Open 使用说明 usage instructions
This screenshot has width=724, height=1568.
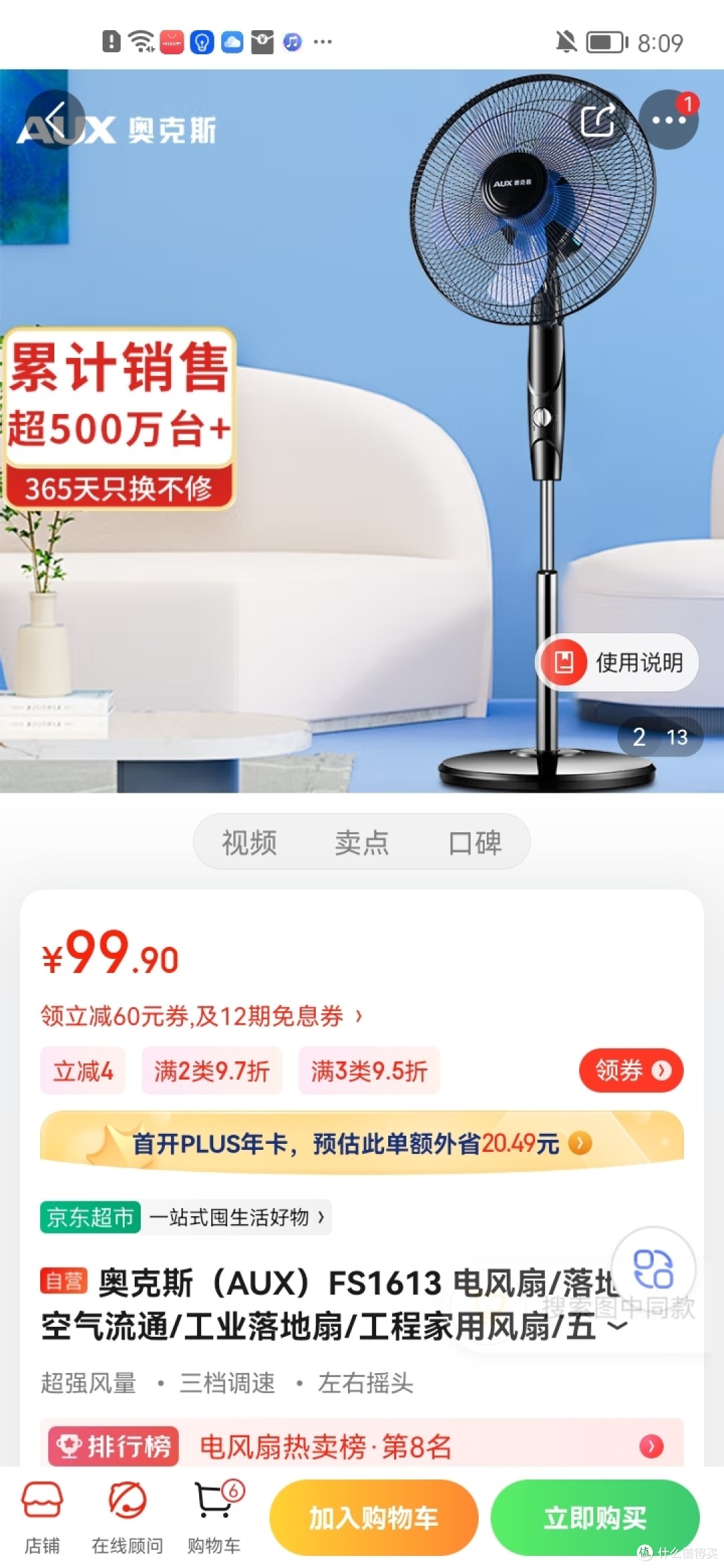(618, 662)
